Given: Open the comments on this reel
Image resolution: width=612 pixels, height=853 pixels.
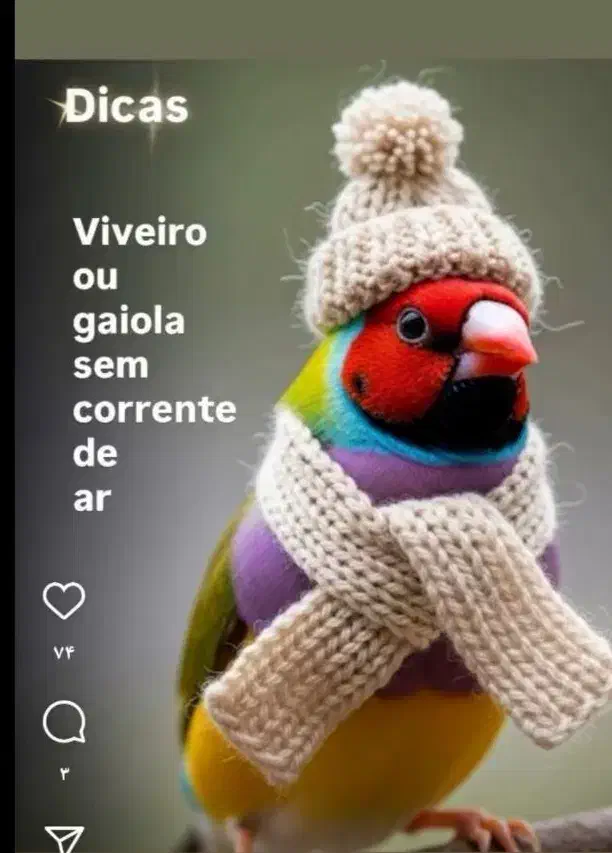Looking at the screenshot, I should (x=64, y=721).
